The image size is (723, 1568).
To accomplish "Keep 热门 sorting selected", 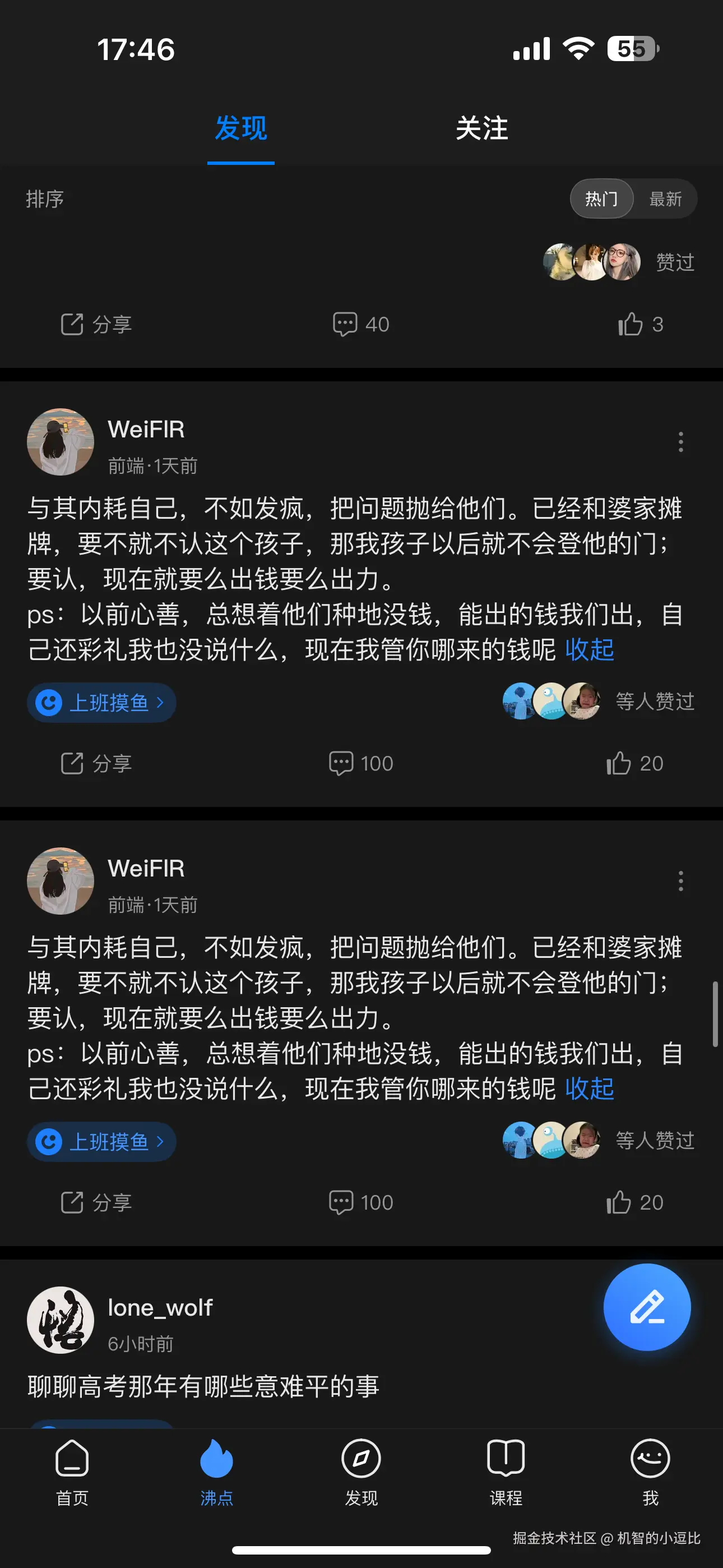I will click(x=601, y=199).
